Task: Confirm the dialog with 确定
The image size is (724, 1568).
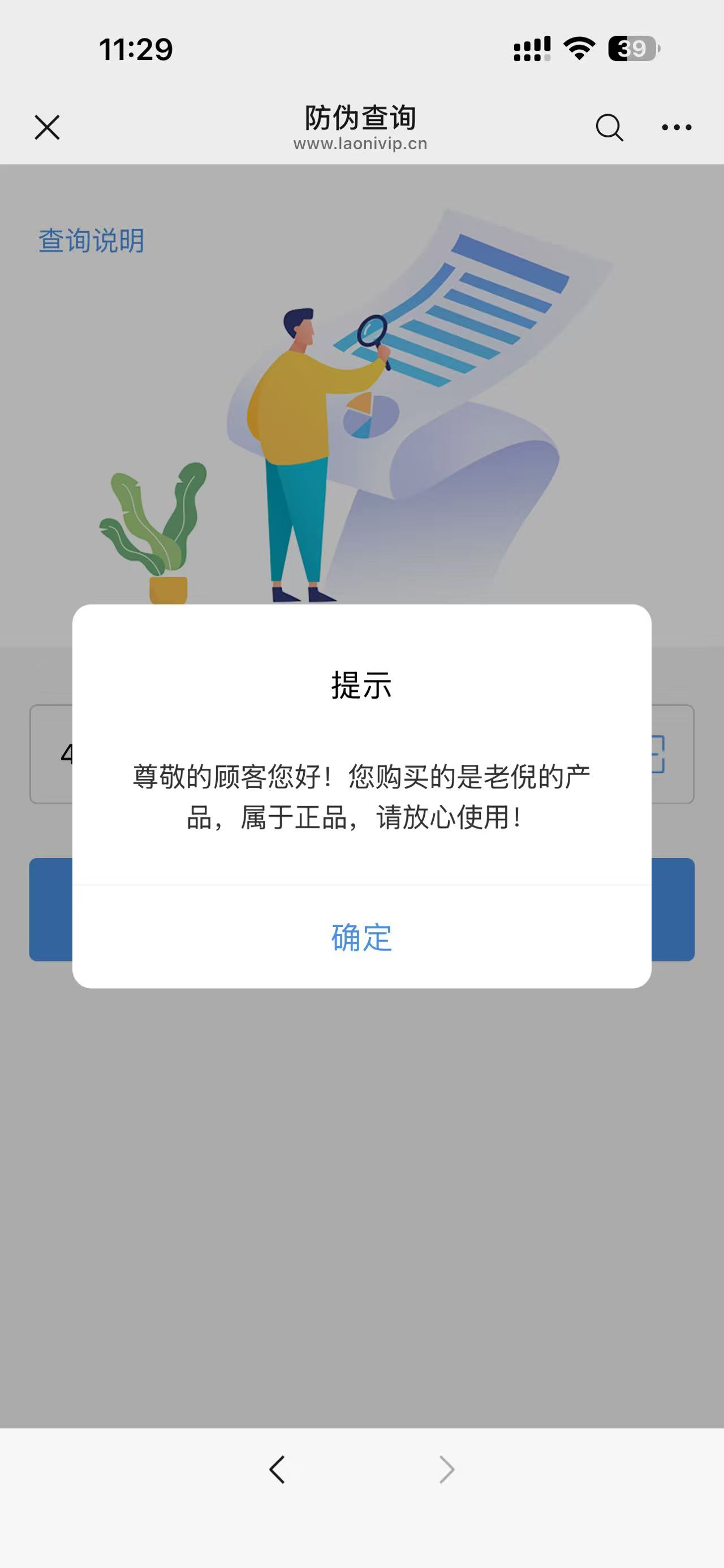Action: [x=361, y=937]
